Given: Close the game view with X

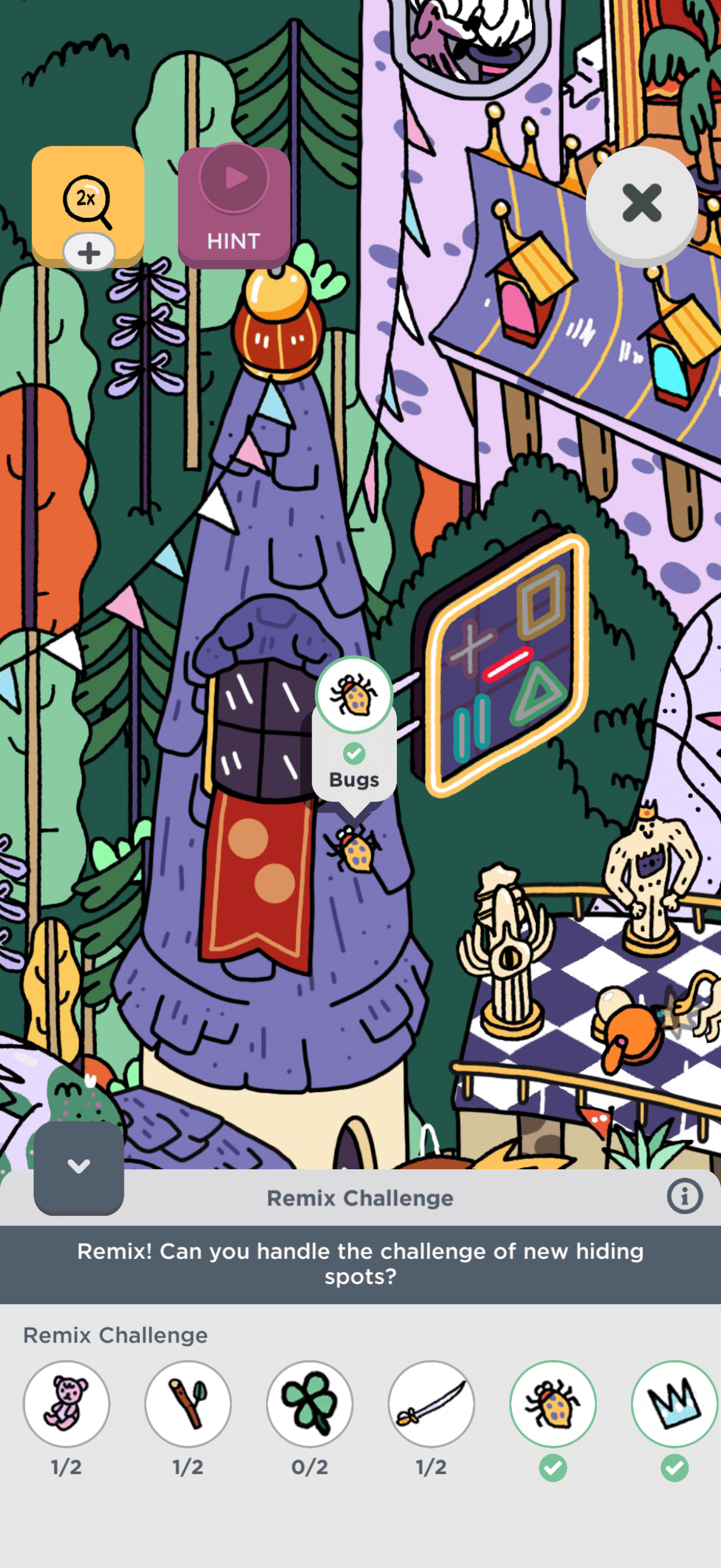Looking at the screenshot, I should click(641, 205).
